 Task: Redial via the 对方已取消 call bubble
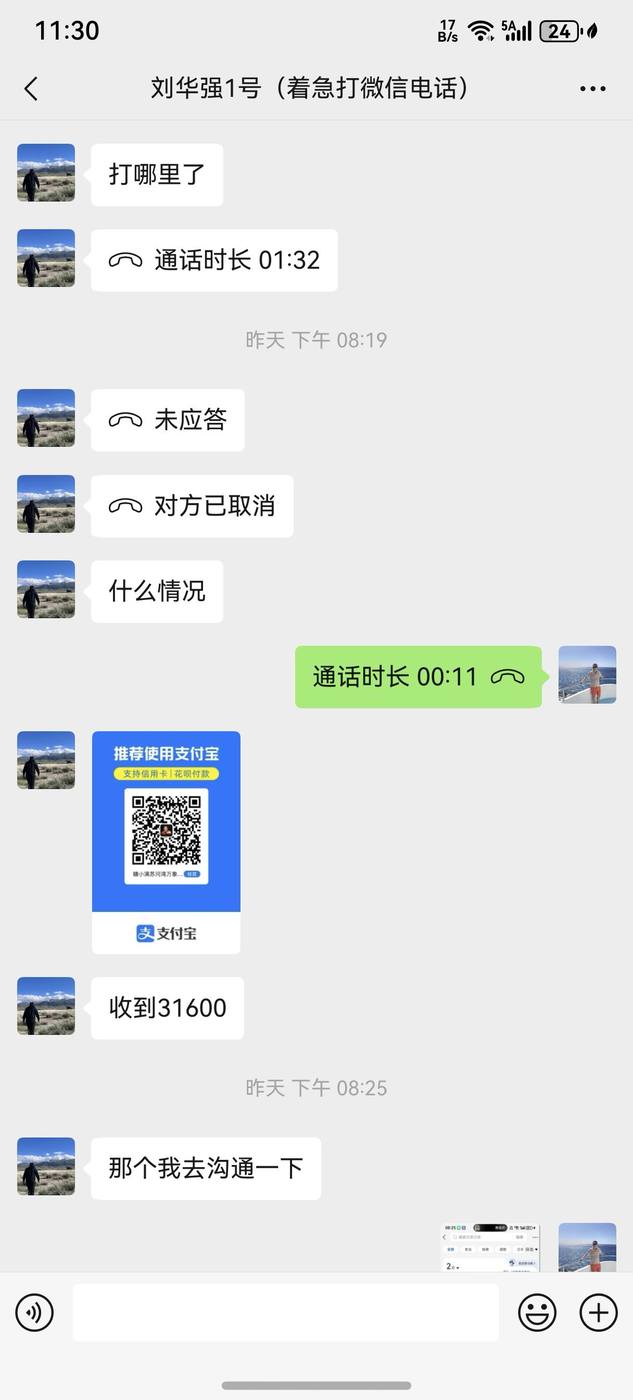click(192, 506)
